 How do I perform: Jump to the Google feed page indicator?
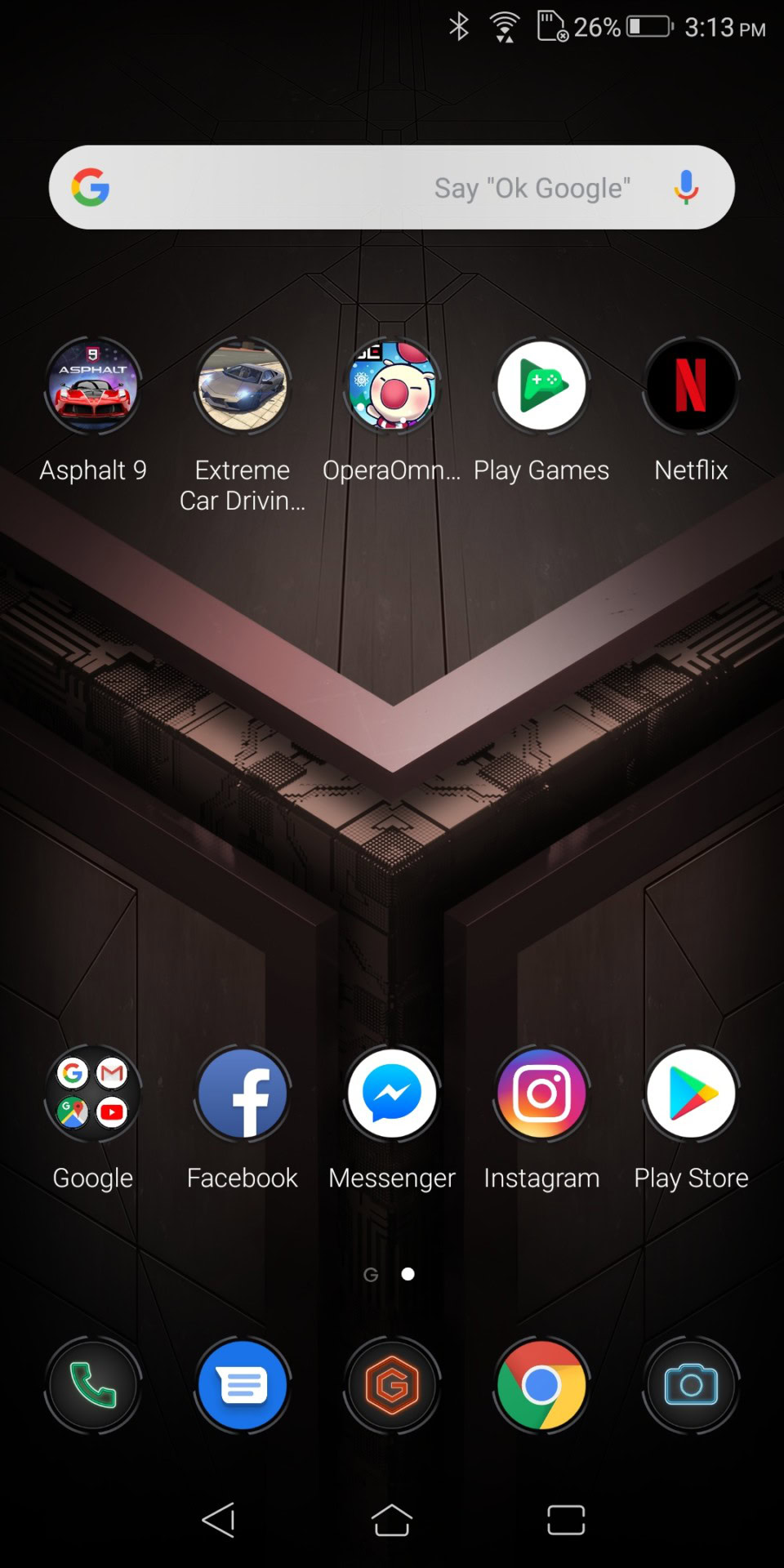click(x=371, y=1275)
